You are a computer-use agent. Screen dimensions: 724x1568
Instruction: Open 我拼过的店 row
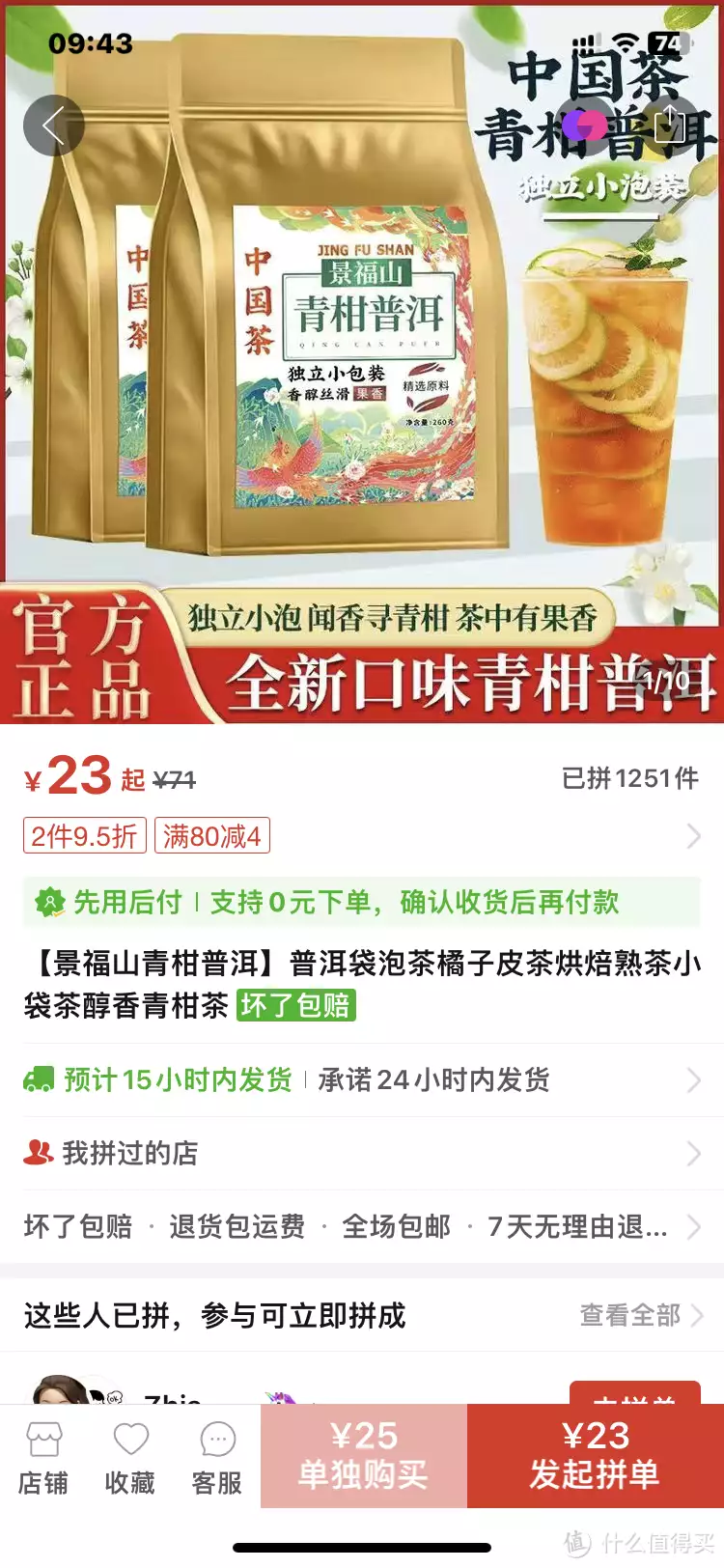tap(361, 1153)
